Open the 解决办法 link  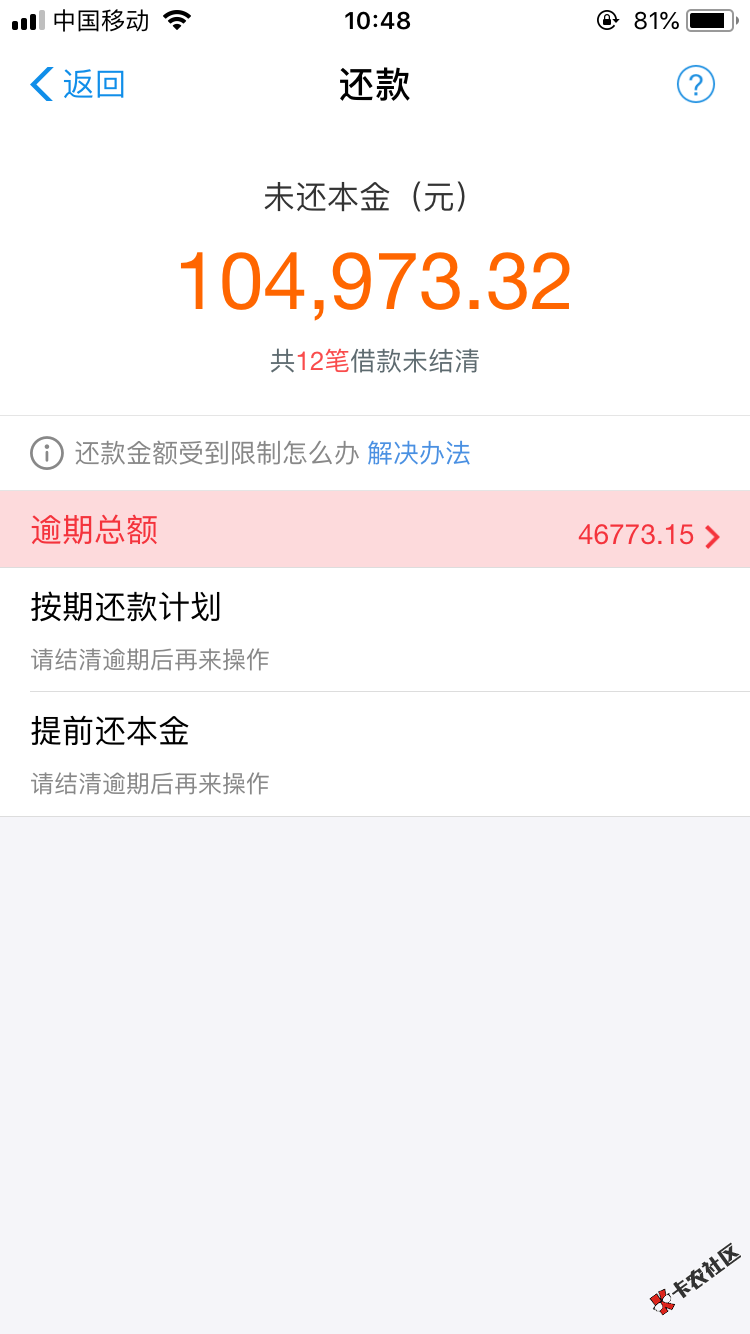click(418, 453)
